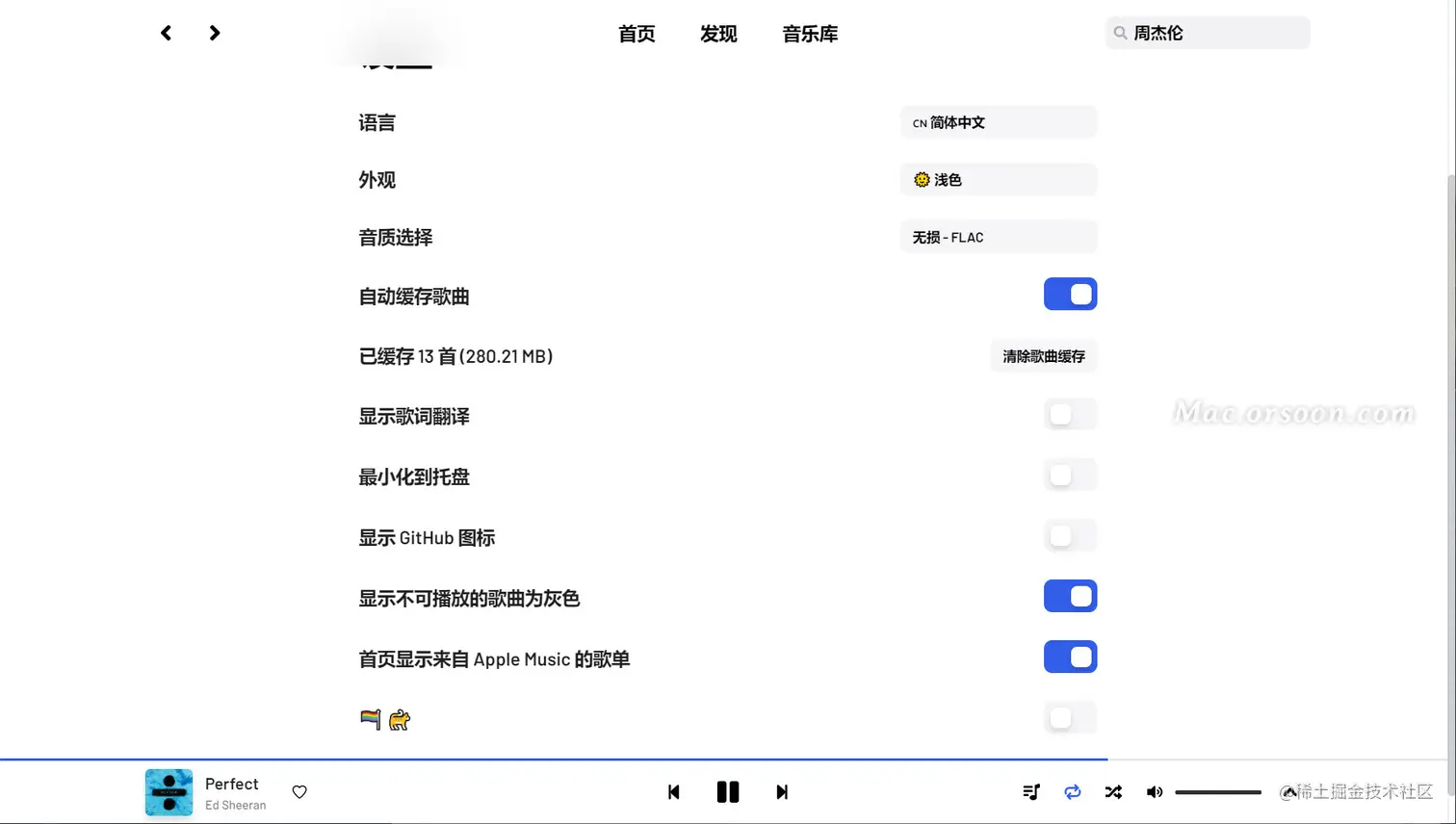
Task: Turn on 最小化到托盘
Action: 1070,476
